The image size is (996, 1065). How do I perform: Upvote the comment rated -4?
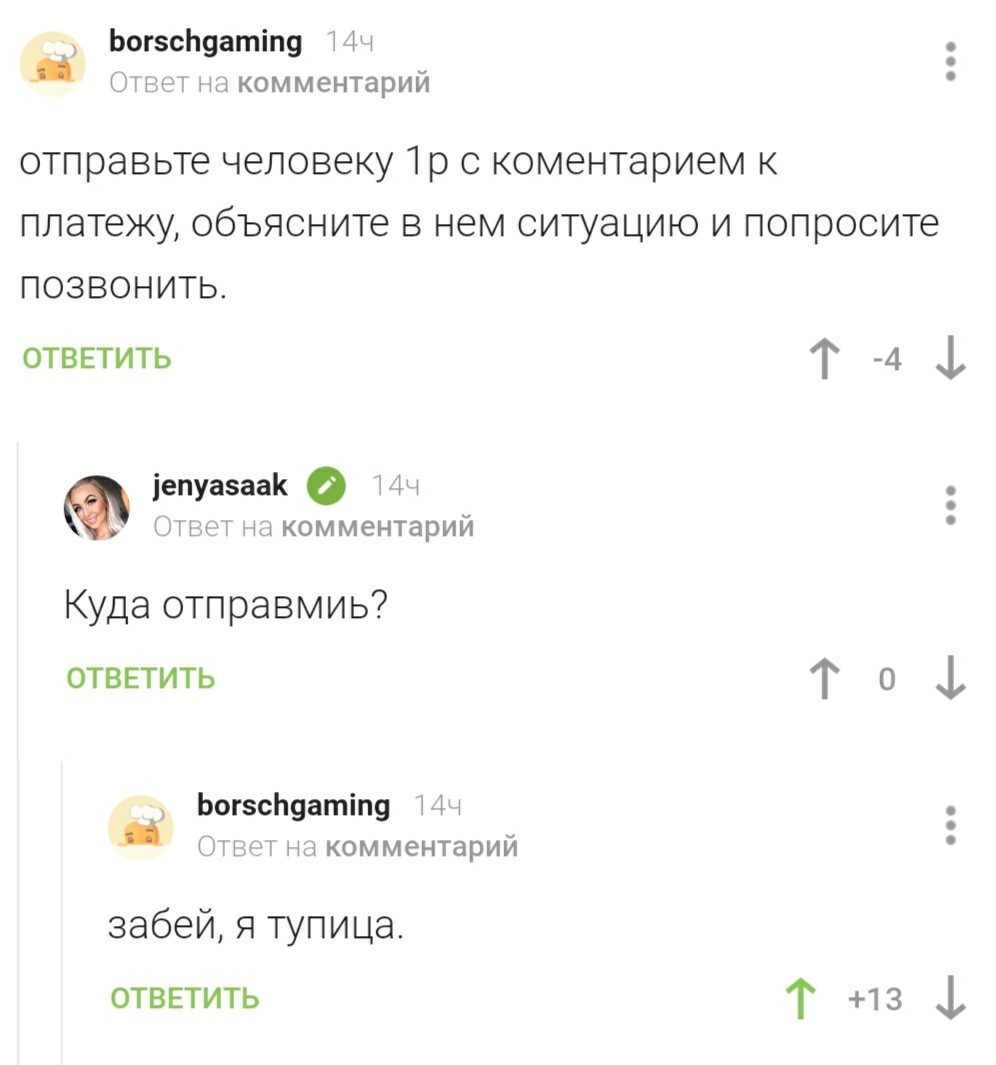point(824,359)
